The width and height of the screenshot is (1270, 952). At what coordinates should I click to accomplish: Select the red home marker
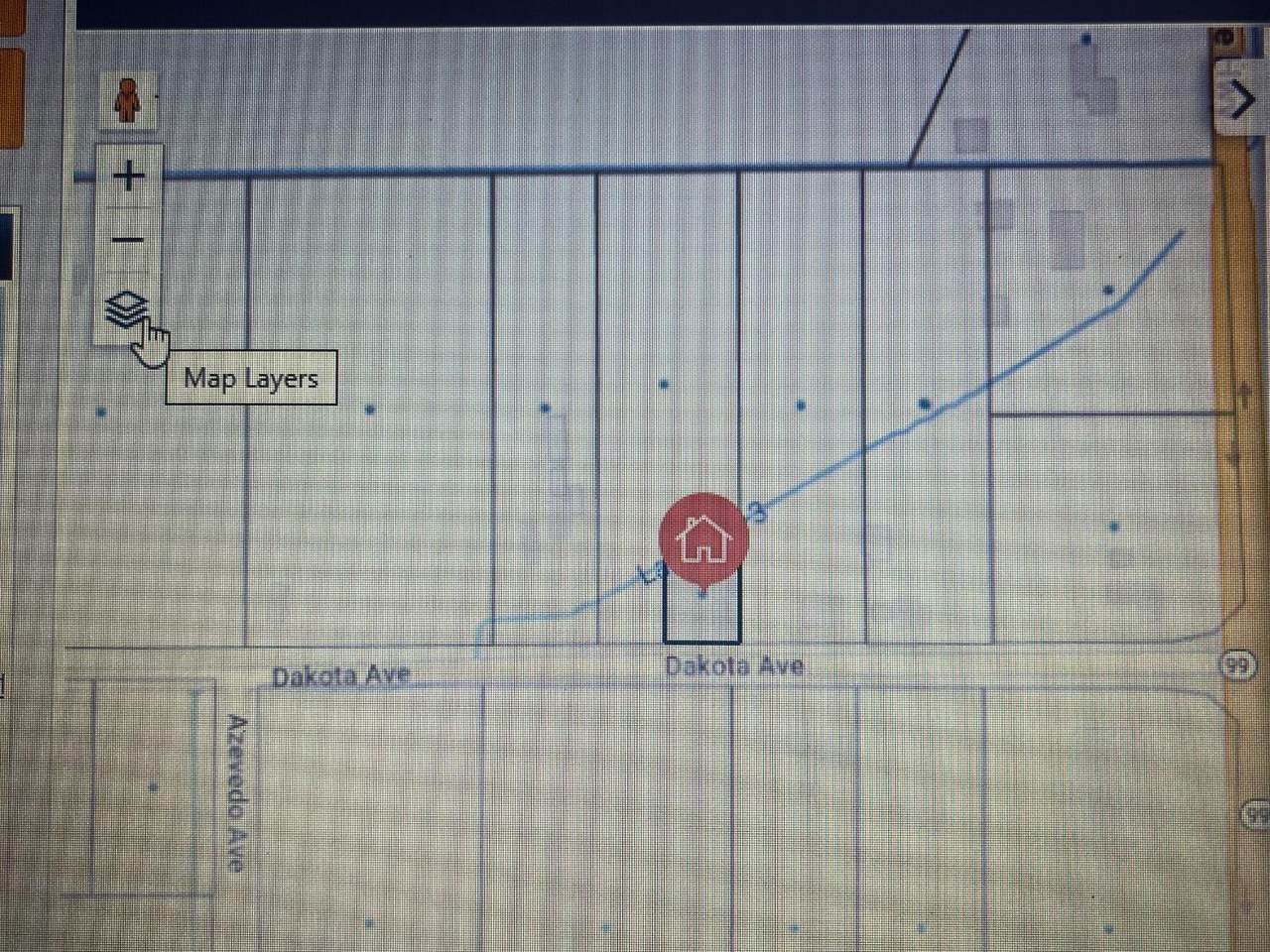click(702, 538)
